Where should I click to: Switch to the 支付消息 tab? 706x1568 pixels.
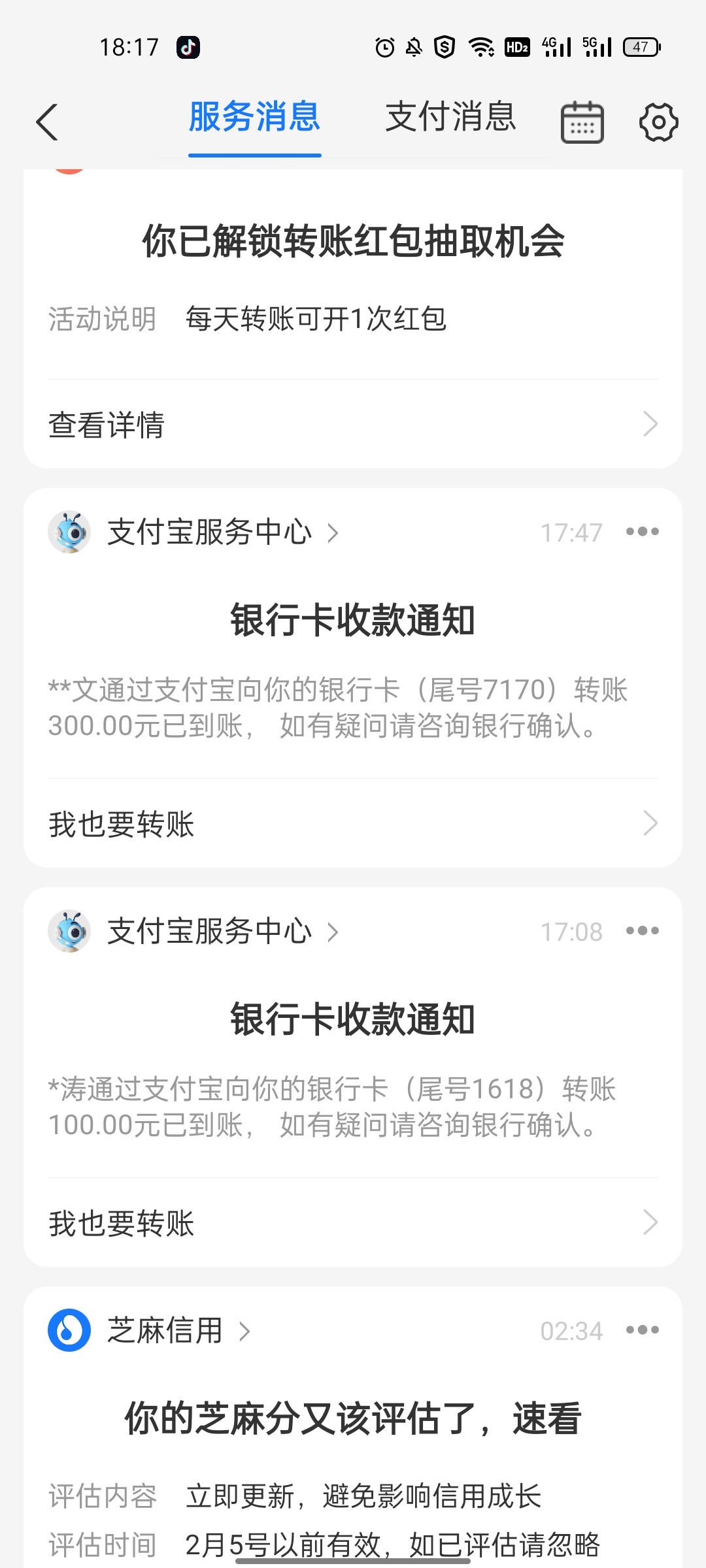point(450,118)
